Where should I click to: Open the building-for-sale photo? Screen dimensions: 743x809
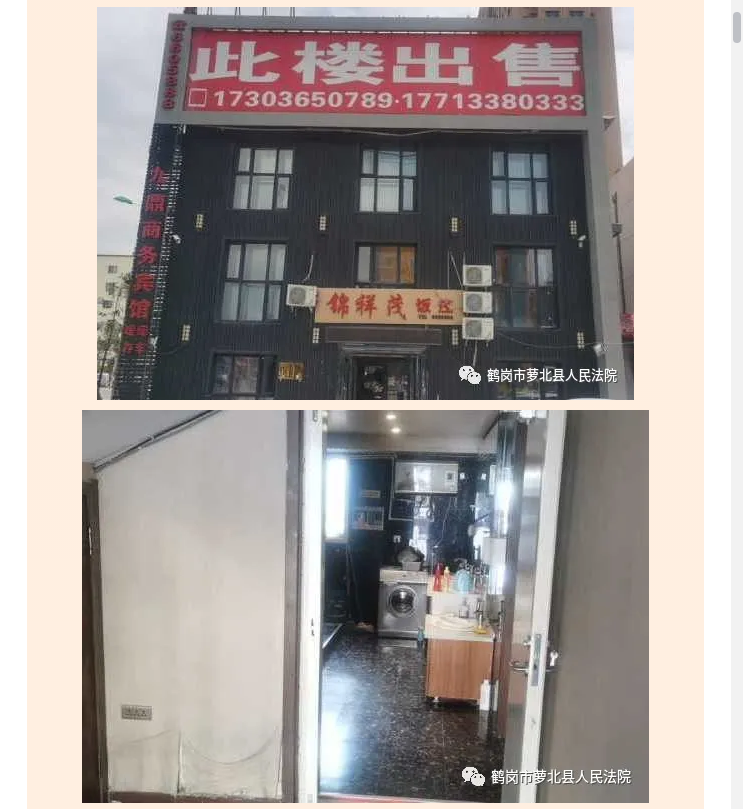365,204
